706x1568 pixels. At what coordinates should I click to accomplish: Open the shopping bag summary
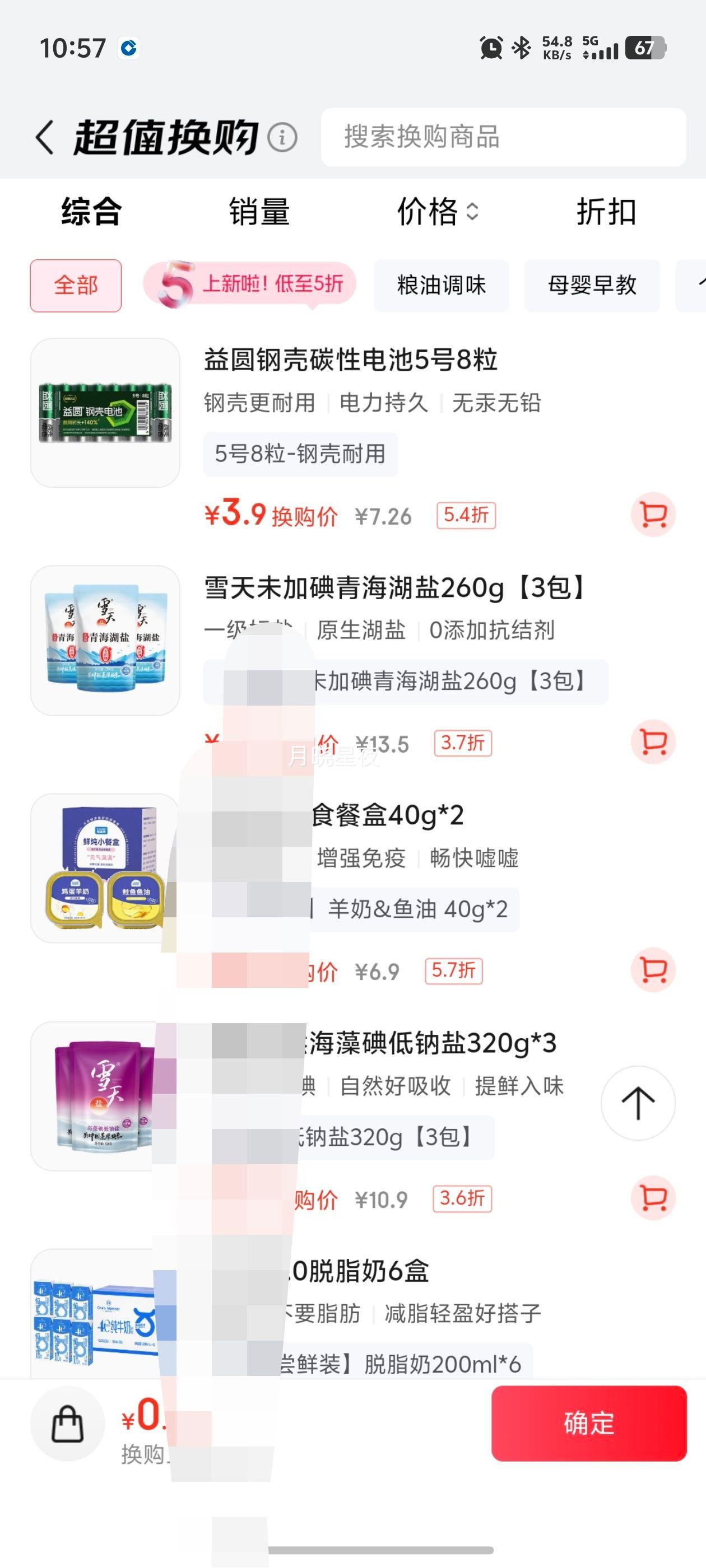[67, 1423]
